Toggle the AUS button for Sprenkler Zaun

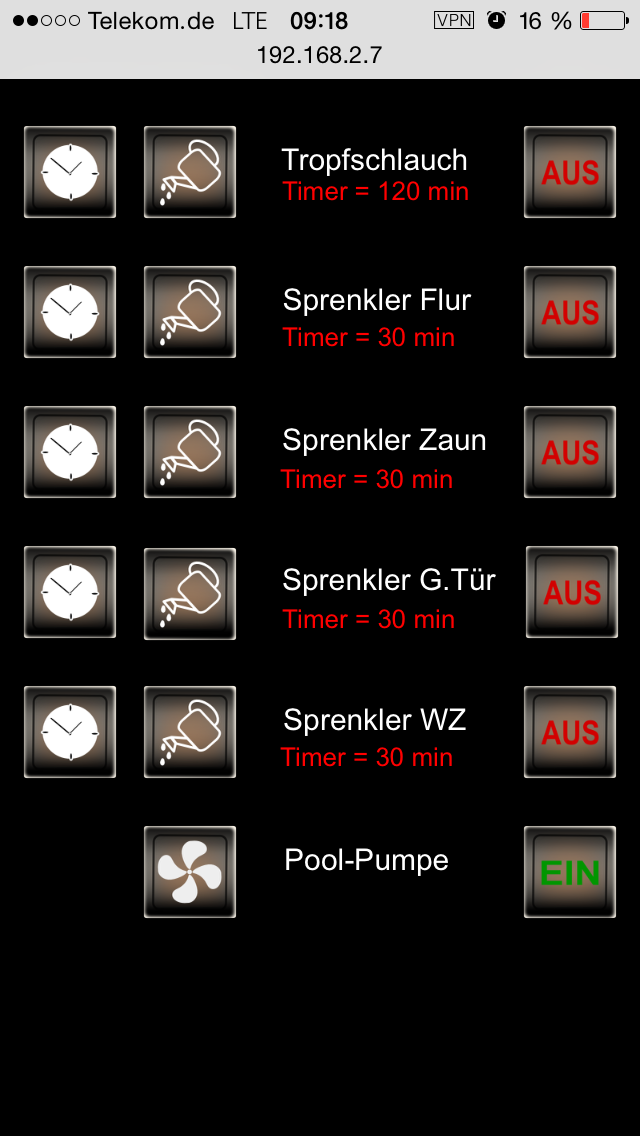coord(570,452)
